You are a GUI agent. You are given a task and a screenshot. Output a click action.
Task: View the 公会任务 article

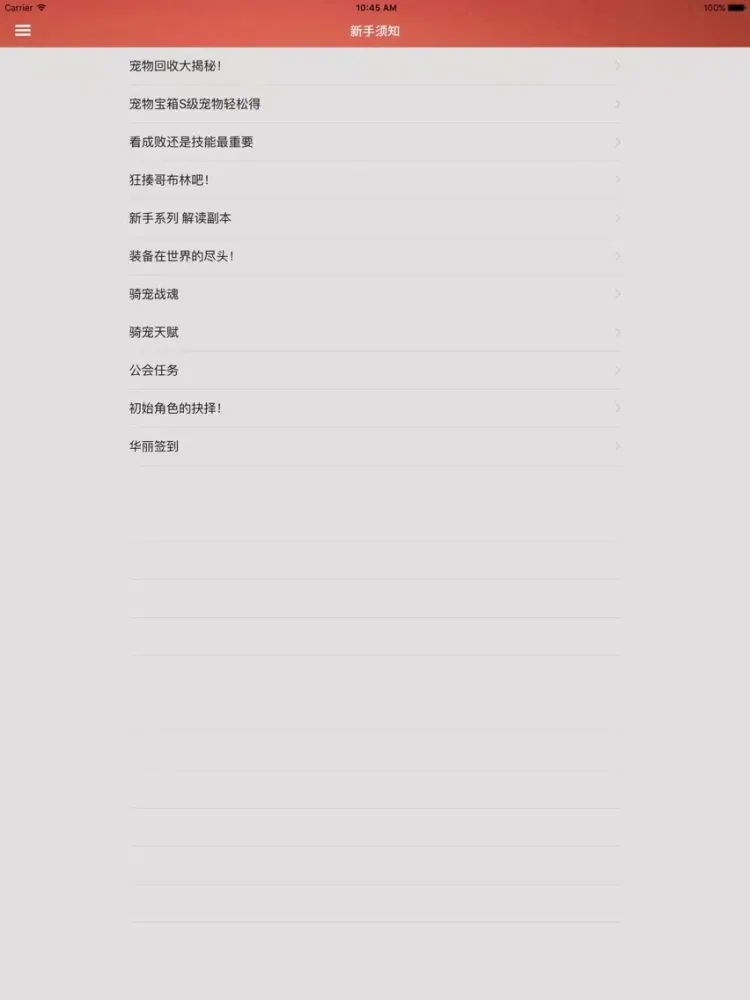(374, 370)
